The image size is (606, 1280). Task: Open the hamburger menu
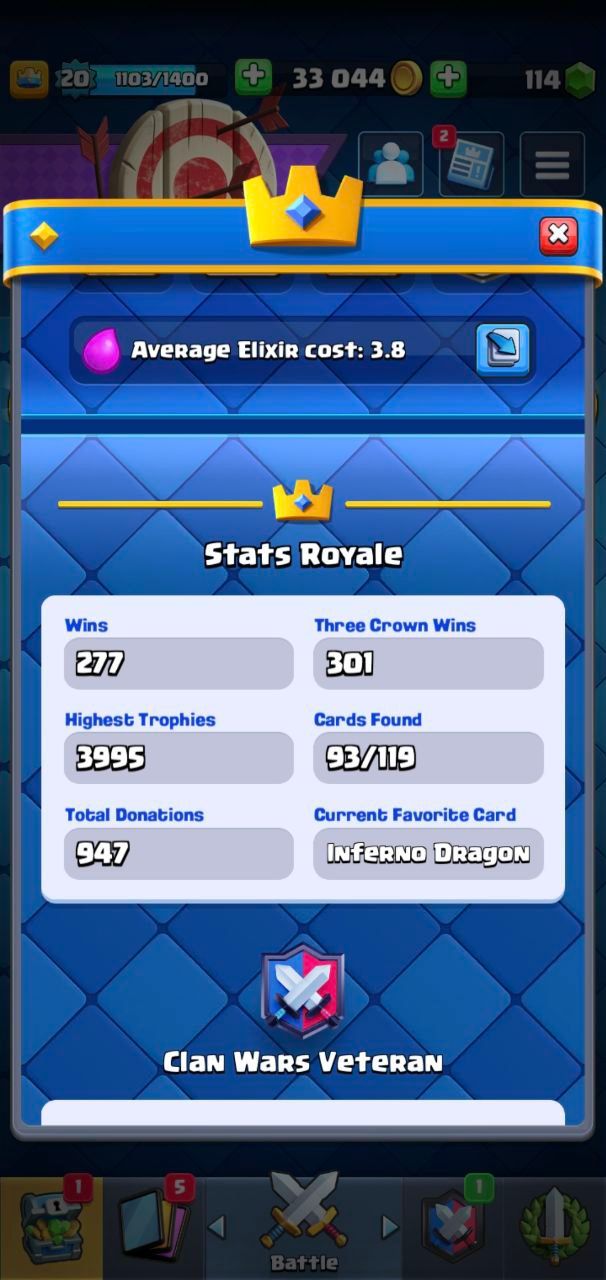552,164
